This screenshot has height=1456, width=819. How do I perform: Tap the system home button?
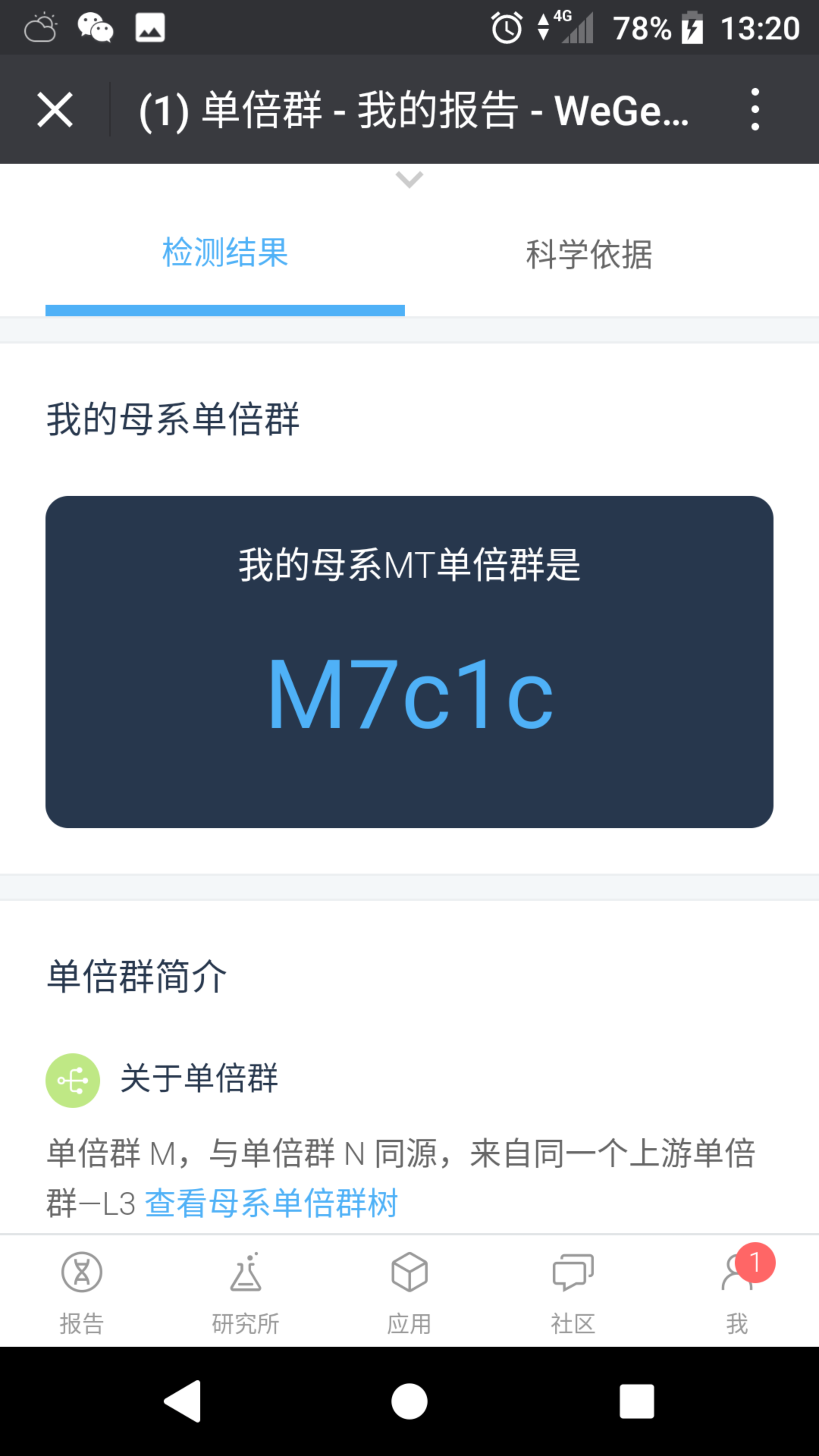[x=409, y=1401]
